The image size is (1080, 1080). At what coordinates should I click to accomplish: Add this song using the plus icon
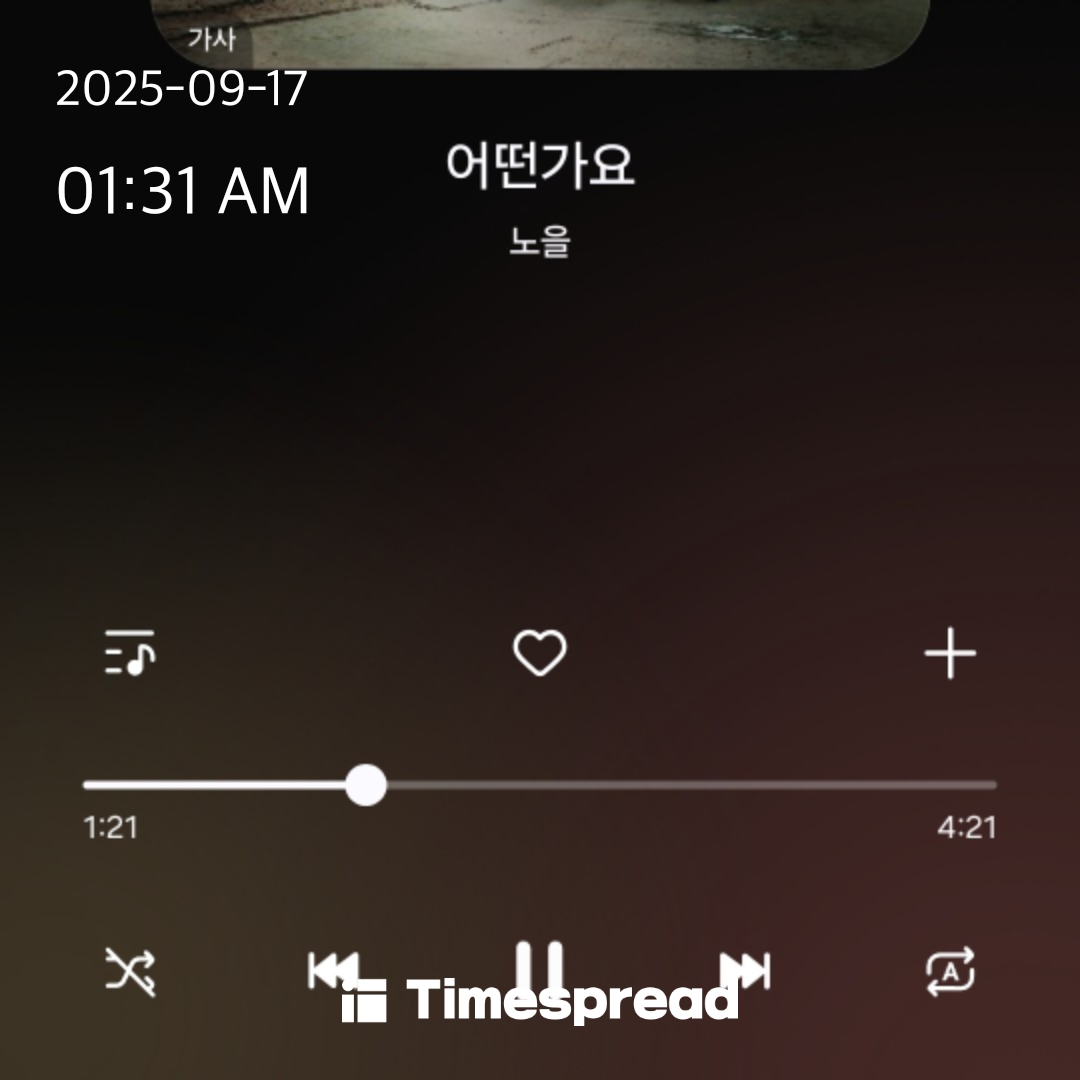click(949, 654)
